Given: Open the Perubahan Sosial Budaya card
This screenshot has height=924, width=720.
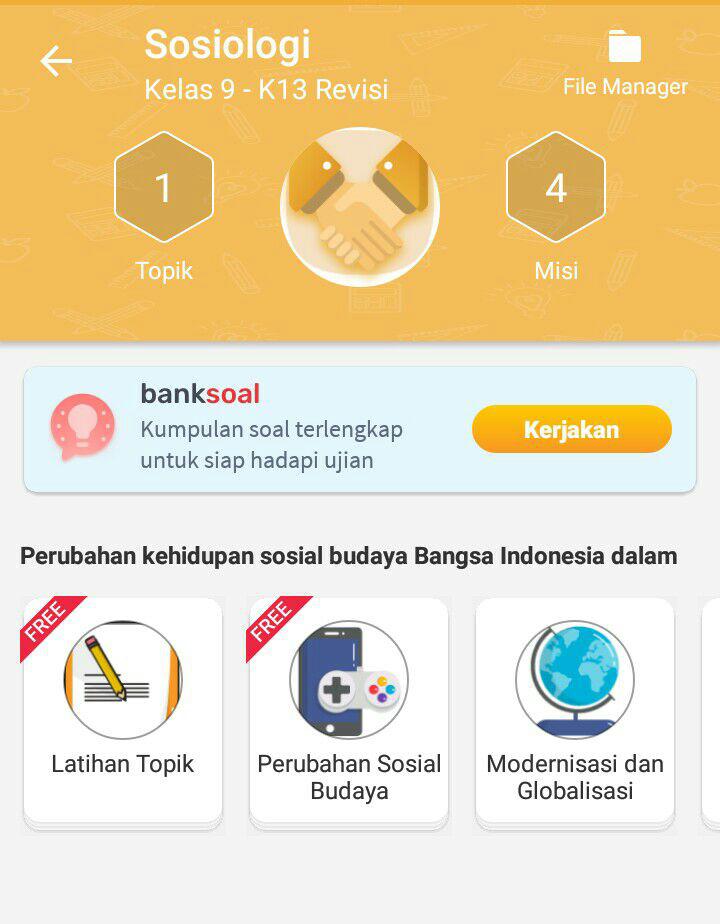Looking at the screenshot, I should pos(349,710).
